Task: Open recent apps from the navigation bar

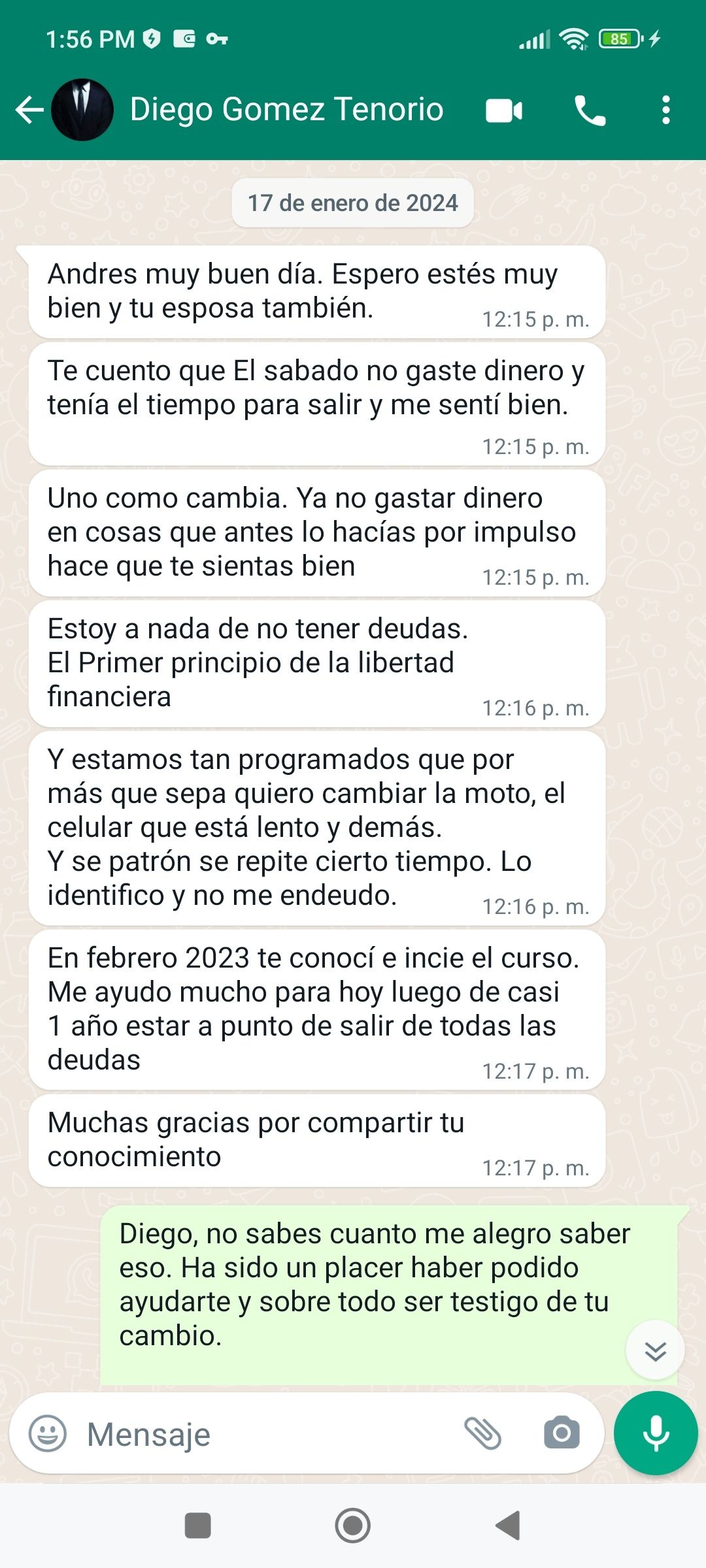Action: tap(198, 1526)
